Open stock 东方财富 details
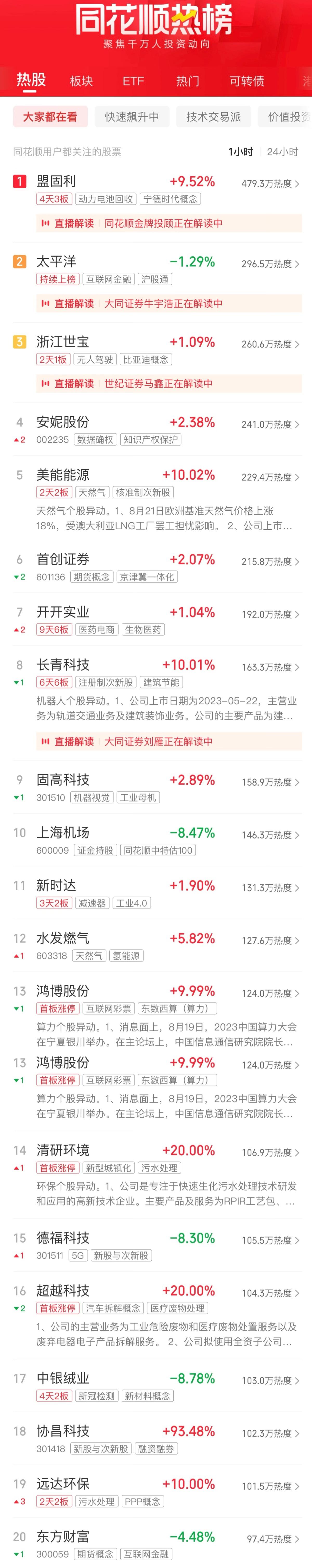The height and width of the screenshot is (1568, 312). pos(62,1537)
